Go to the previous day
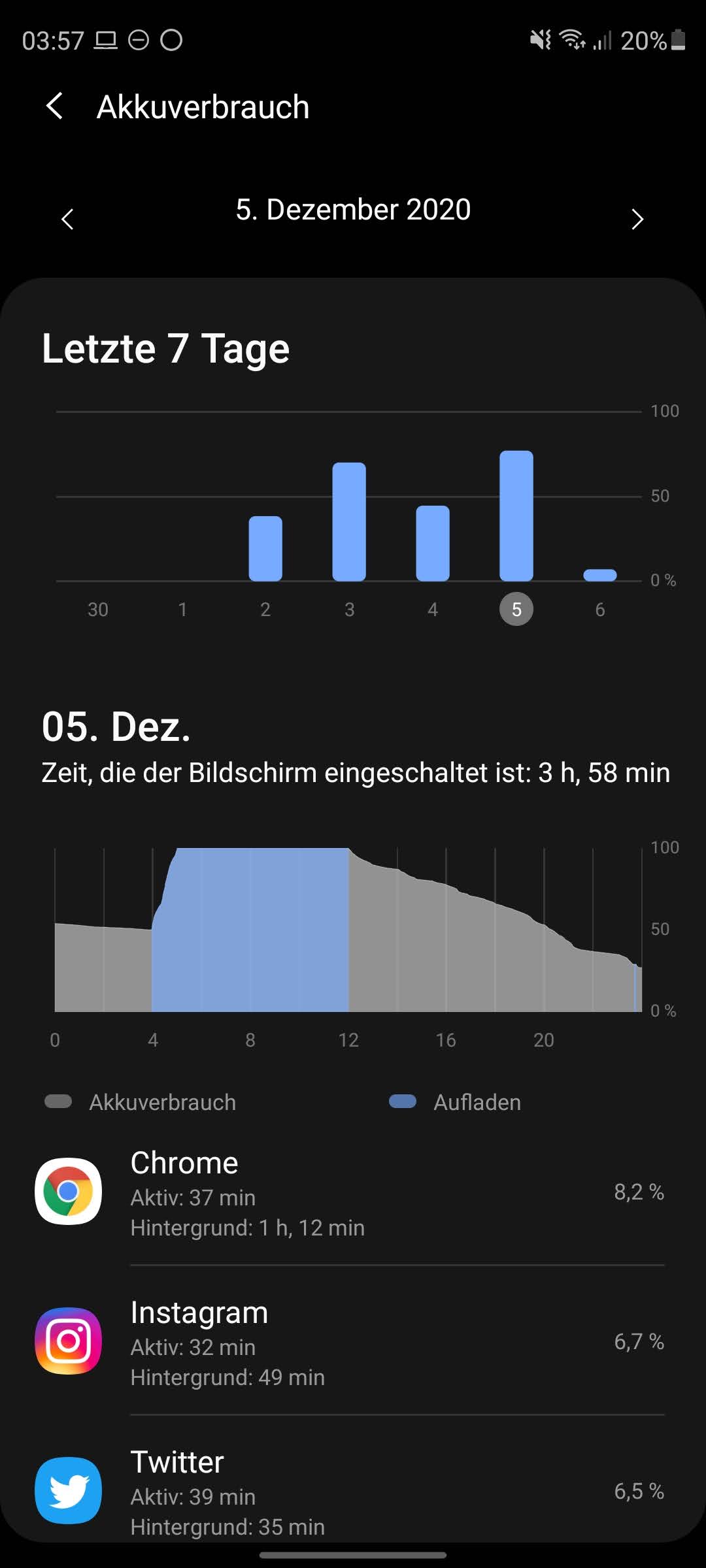The width and height of the screenshot is (706, 1568). (x=67, y=219)
